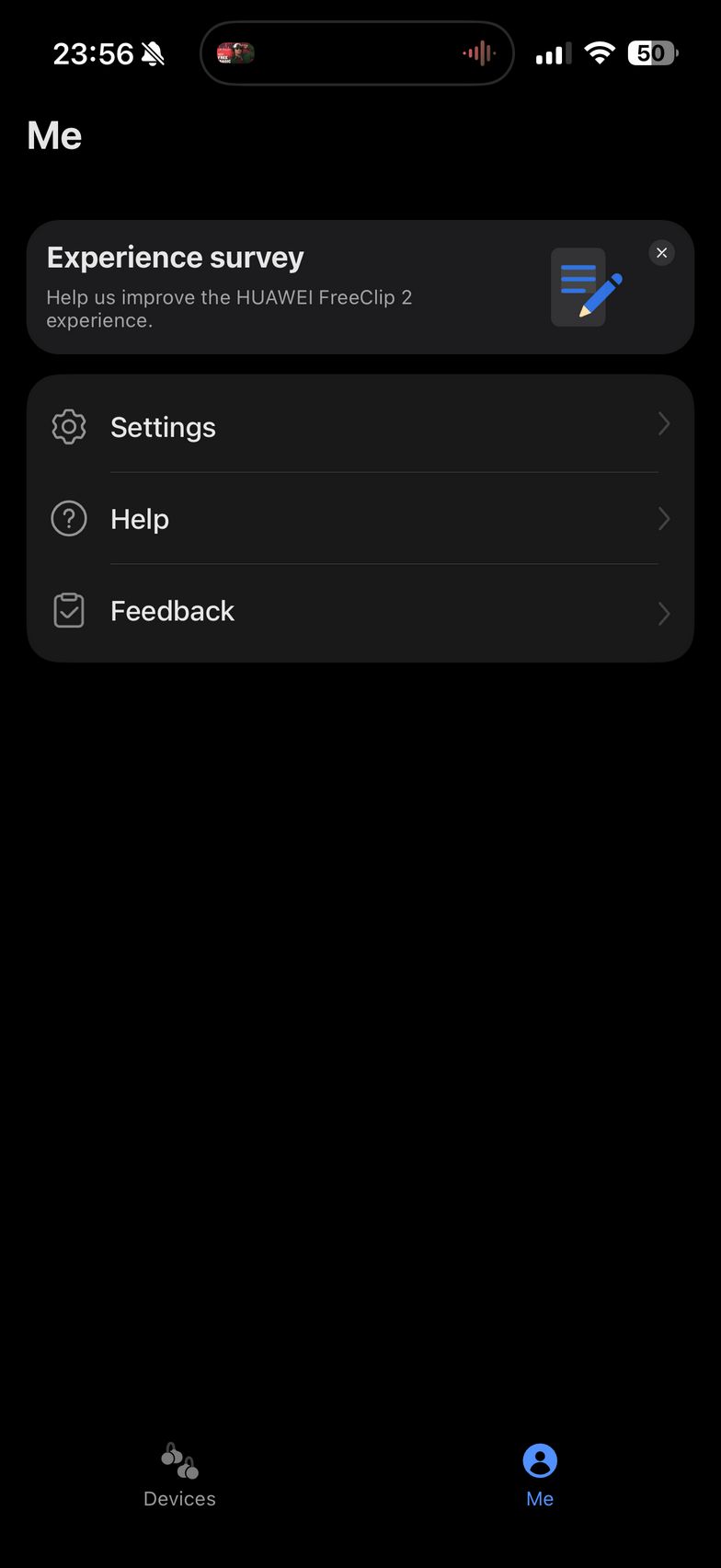Open the Settings row
The image size is (721, 1568).
(359, 427)
